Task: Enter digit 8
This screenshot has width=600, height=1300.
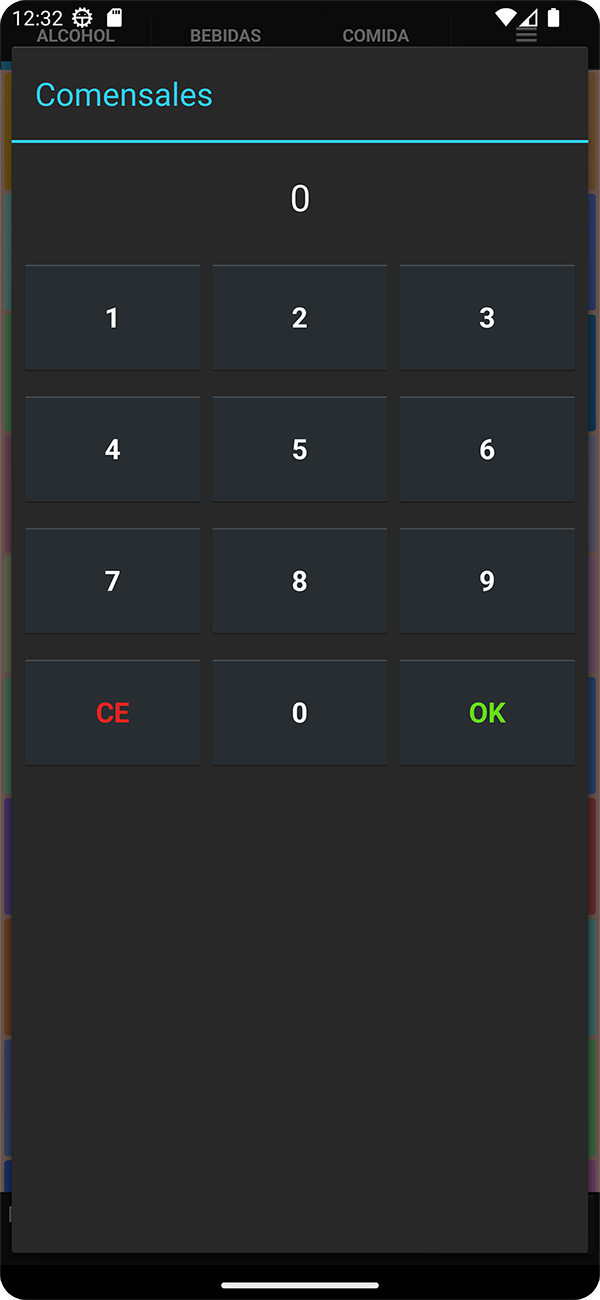Action: tap(299, 581)
